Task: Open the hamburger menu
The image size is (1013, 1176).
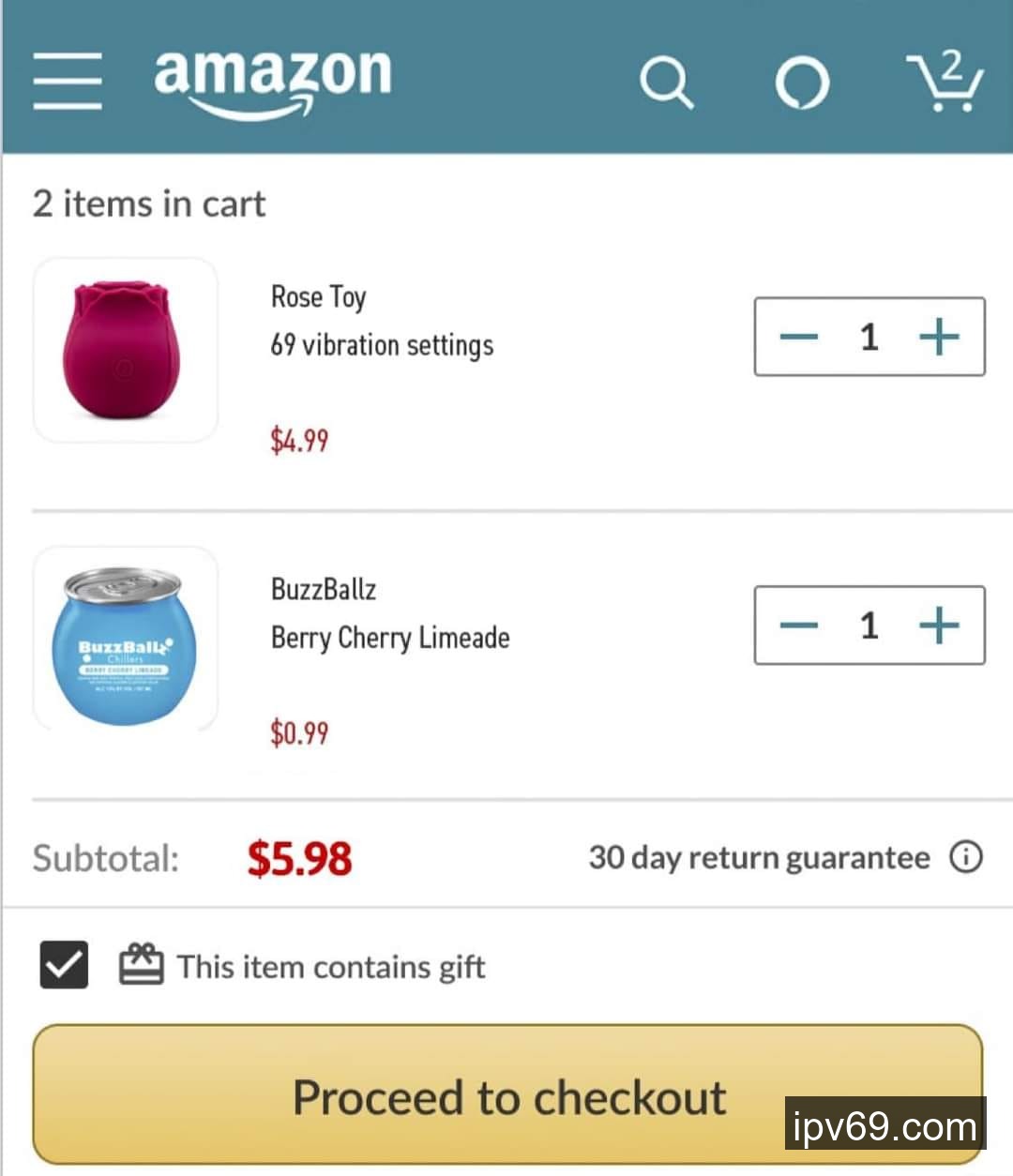Action: click(68, 81)
